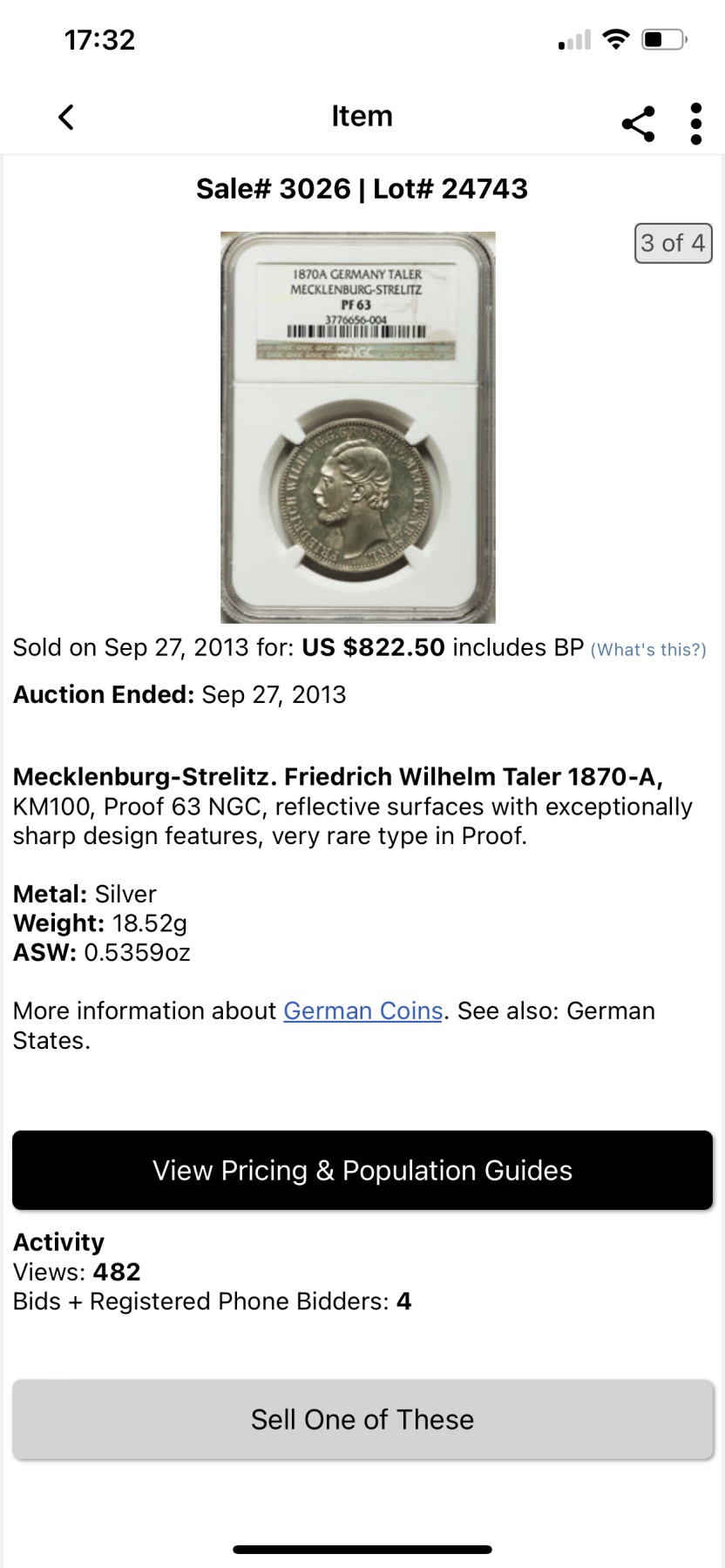Go back to the previous screen
This screenshot has width=725, height=1568.
pyautogui.click(x=66, y=117)
